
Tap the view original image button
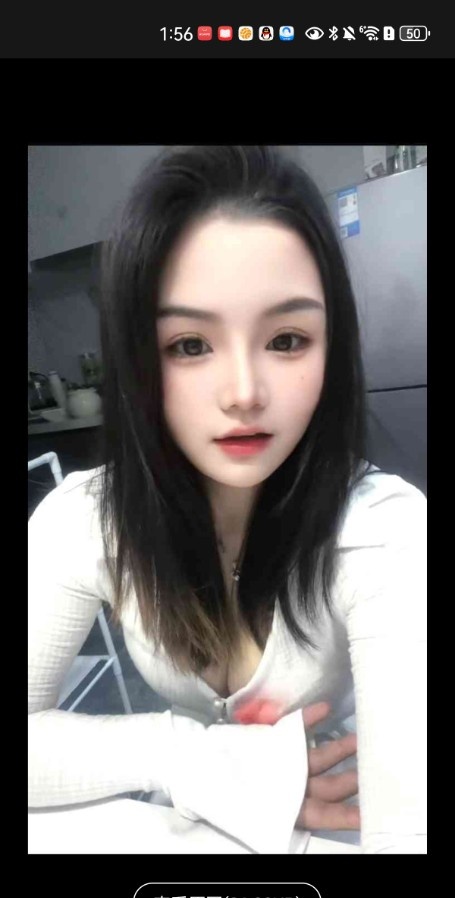coord(227,891)
